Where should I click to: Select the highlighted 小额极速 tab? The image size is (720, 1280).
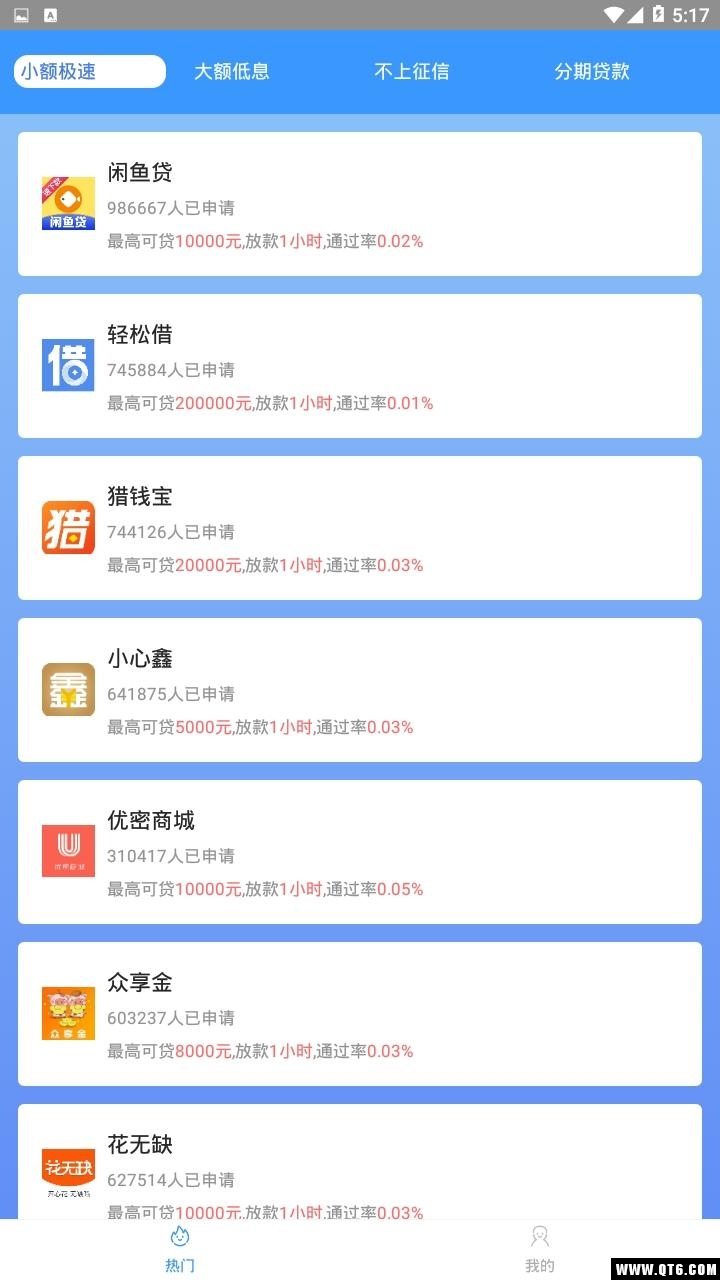coord(88,71)
